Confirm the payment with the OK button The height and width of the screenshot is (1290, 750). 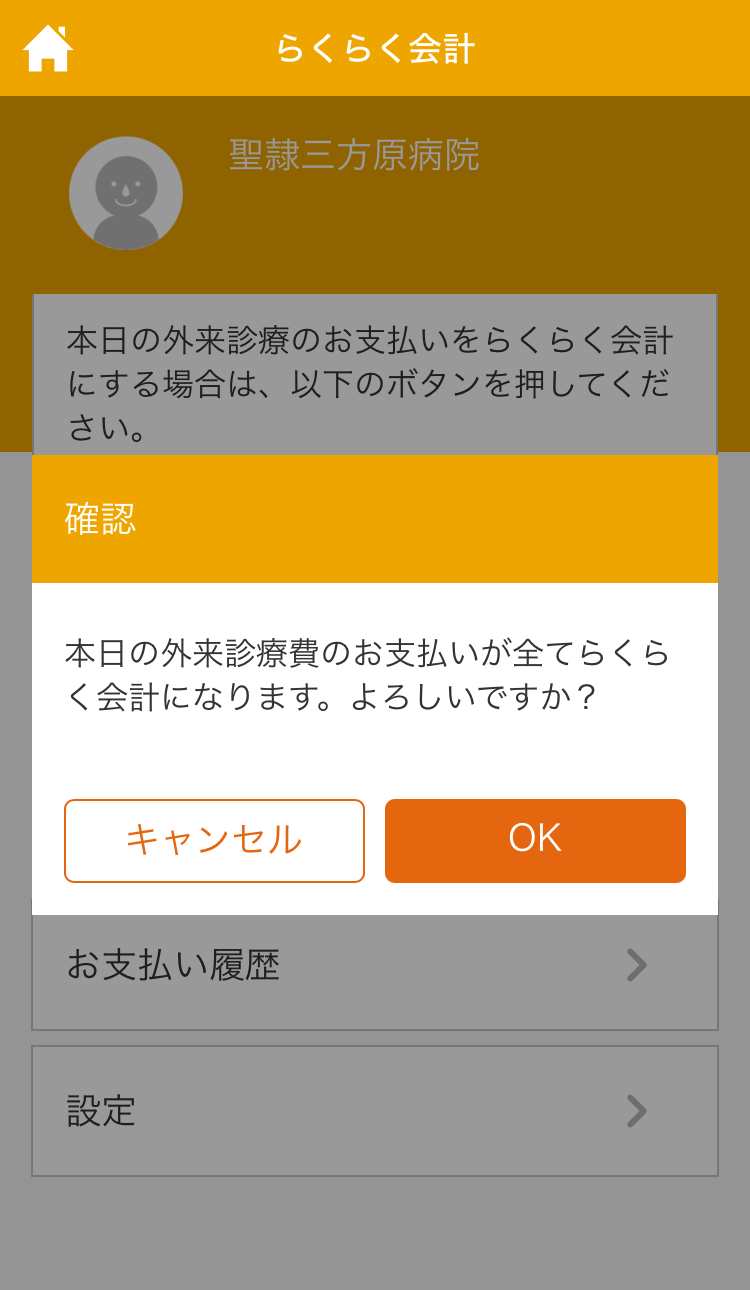point(535,840)
